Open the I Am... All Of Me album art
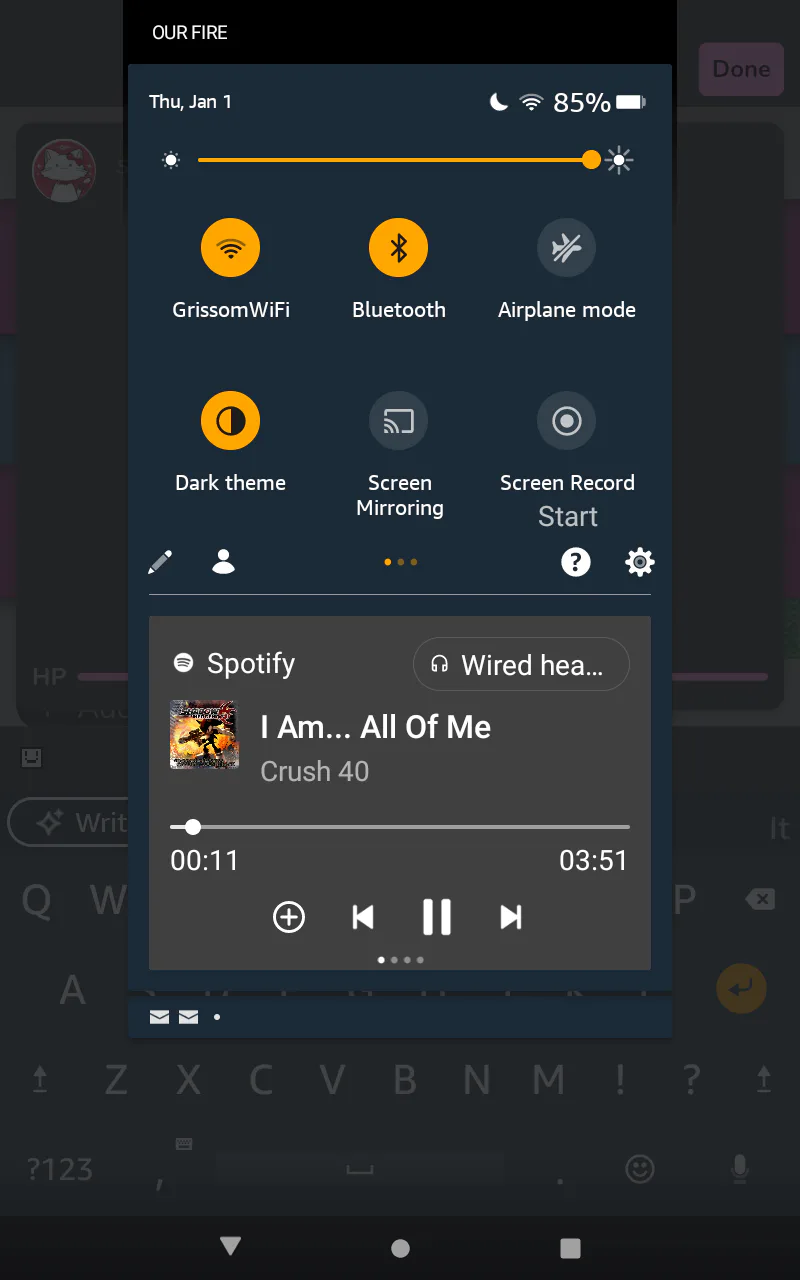The image size is (800, 1280). click(204, 734)
